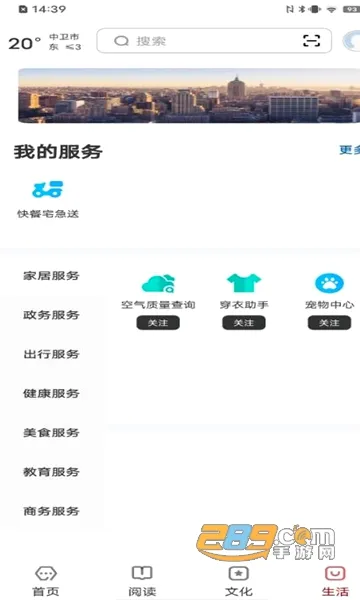Image resolution: width=360 pixels, height=600 pixels.
Task: Open the profile avatar
Action: click(352, 41)
